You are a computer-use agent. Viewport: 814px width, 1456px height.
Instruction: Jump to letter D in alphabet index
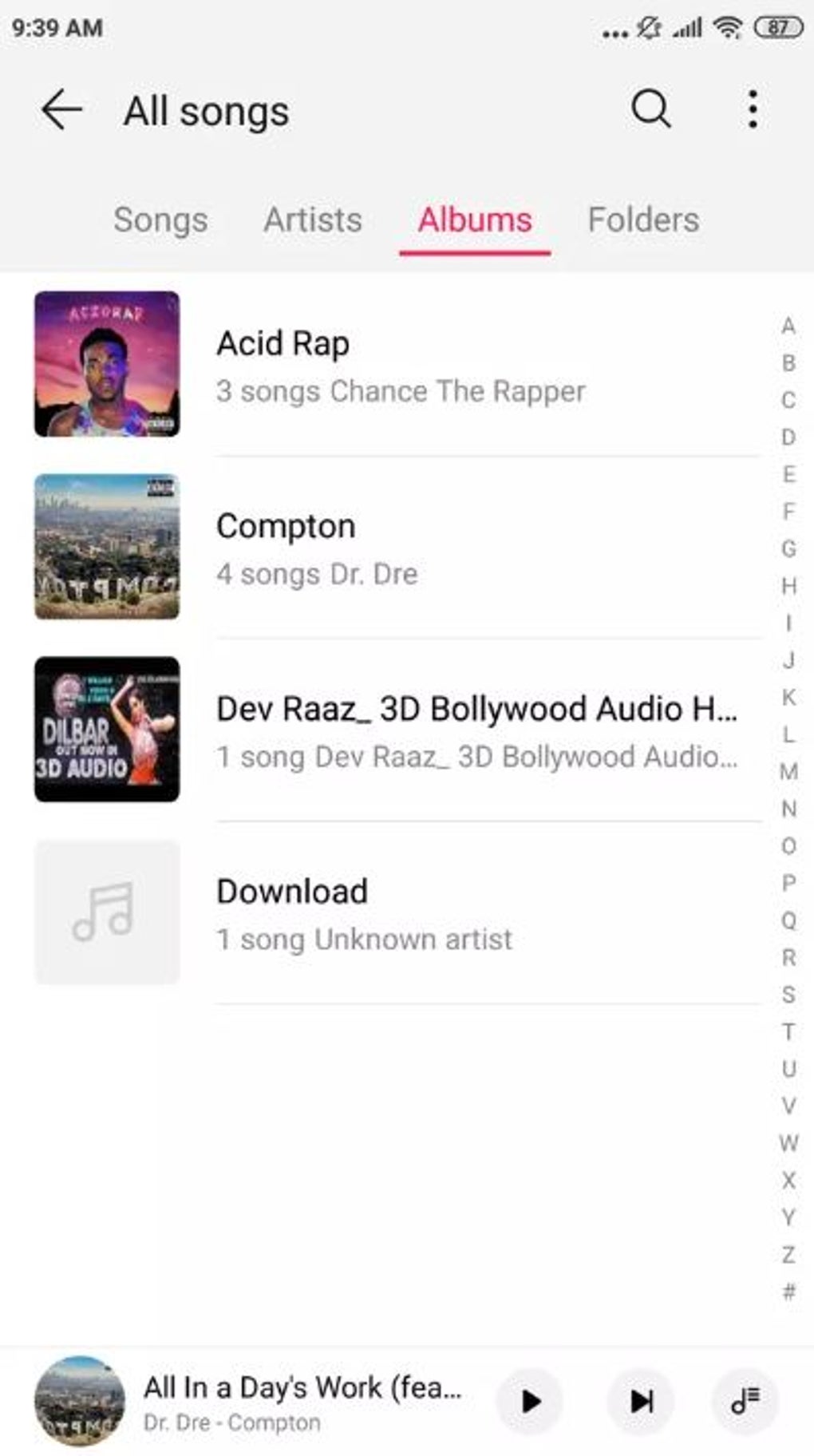(x=788, y=437)
